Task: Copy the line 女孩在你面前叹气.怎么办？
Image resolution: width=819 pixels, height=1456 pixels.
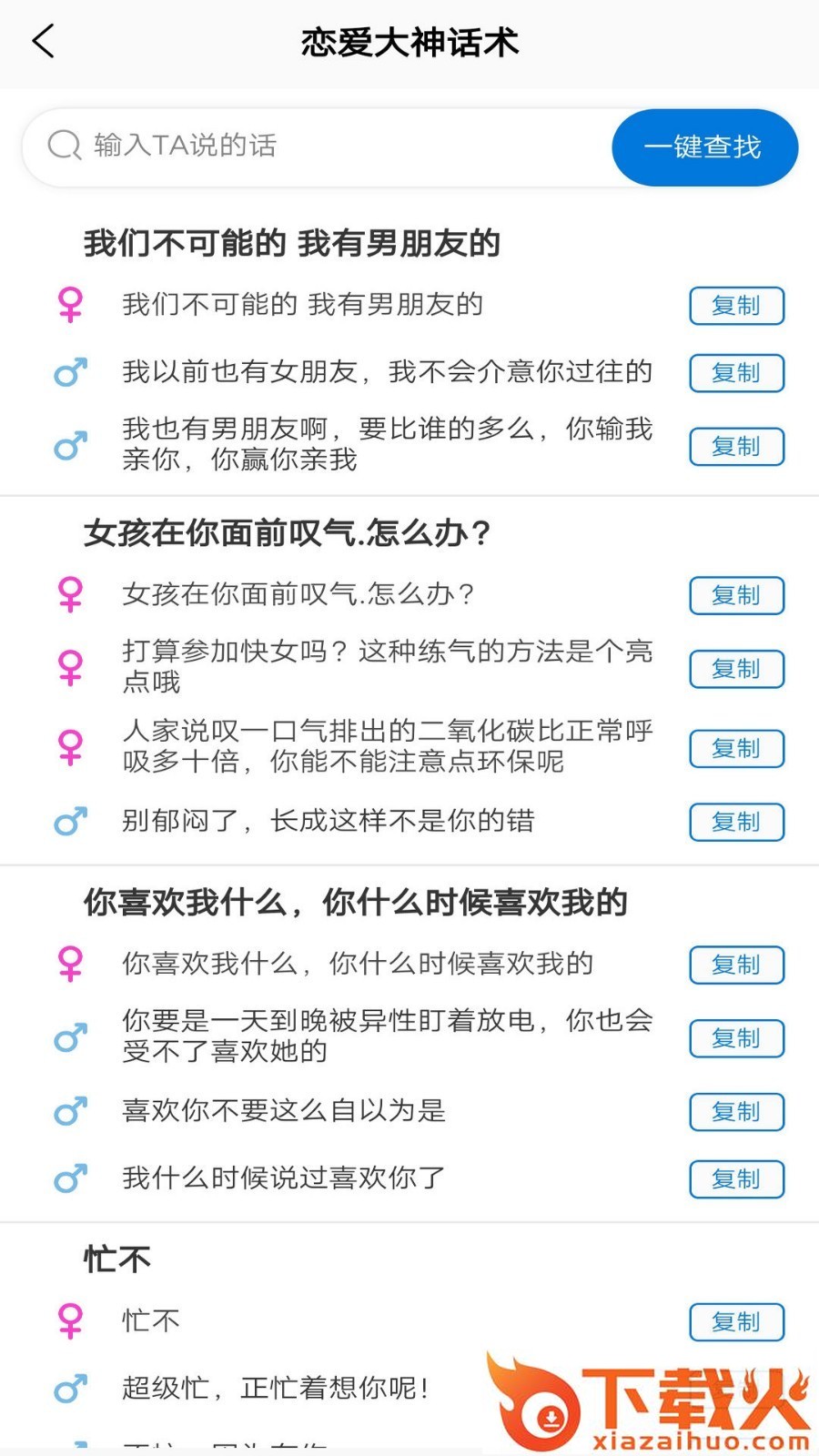Action: (736, 596)
